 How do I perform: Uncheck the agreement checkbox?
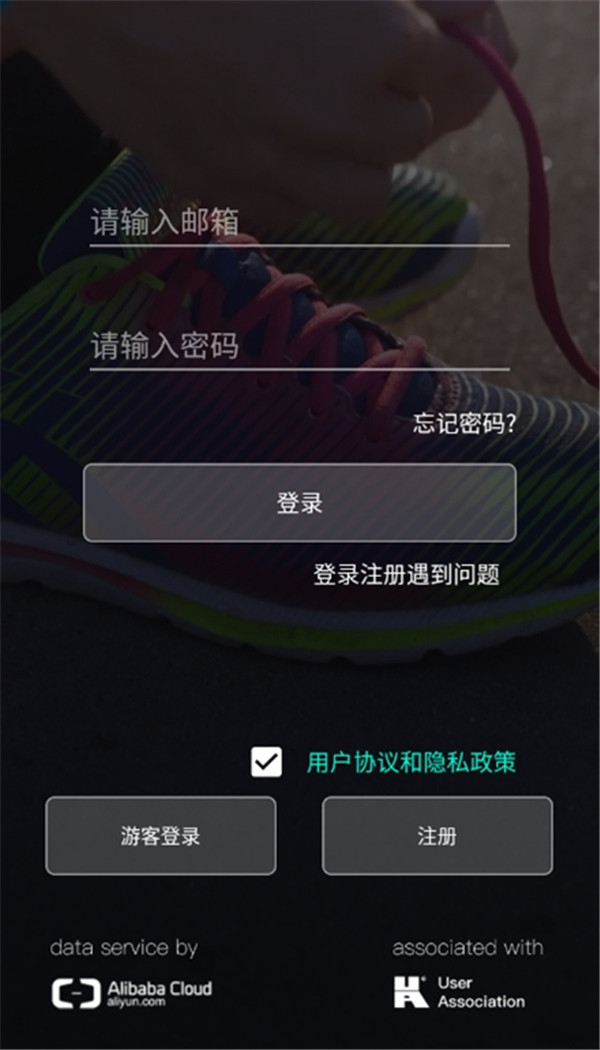click(266, 763)
